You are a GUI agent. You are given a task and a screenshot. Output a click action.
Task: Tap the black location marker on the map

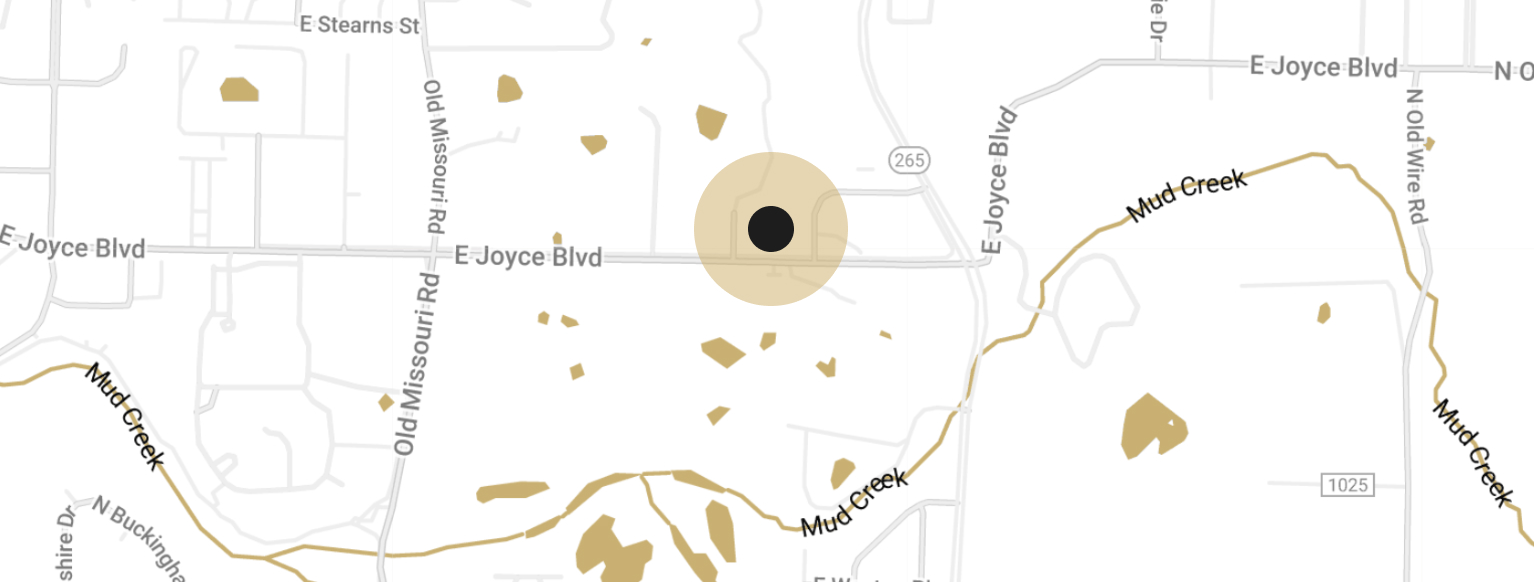pos(771,229)
